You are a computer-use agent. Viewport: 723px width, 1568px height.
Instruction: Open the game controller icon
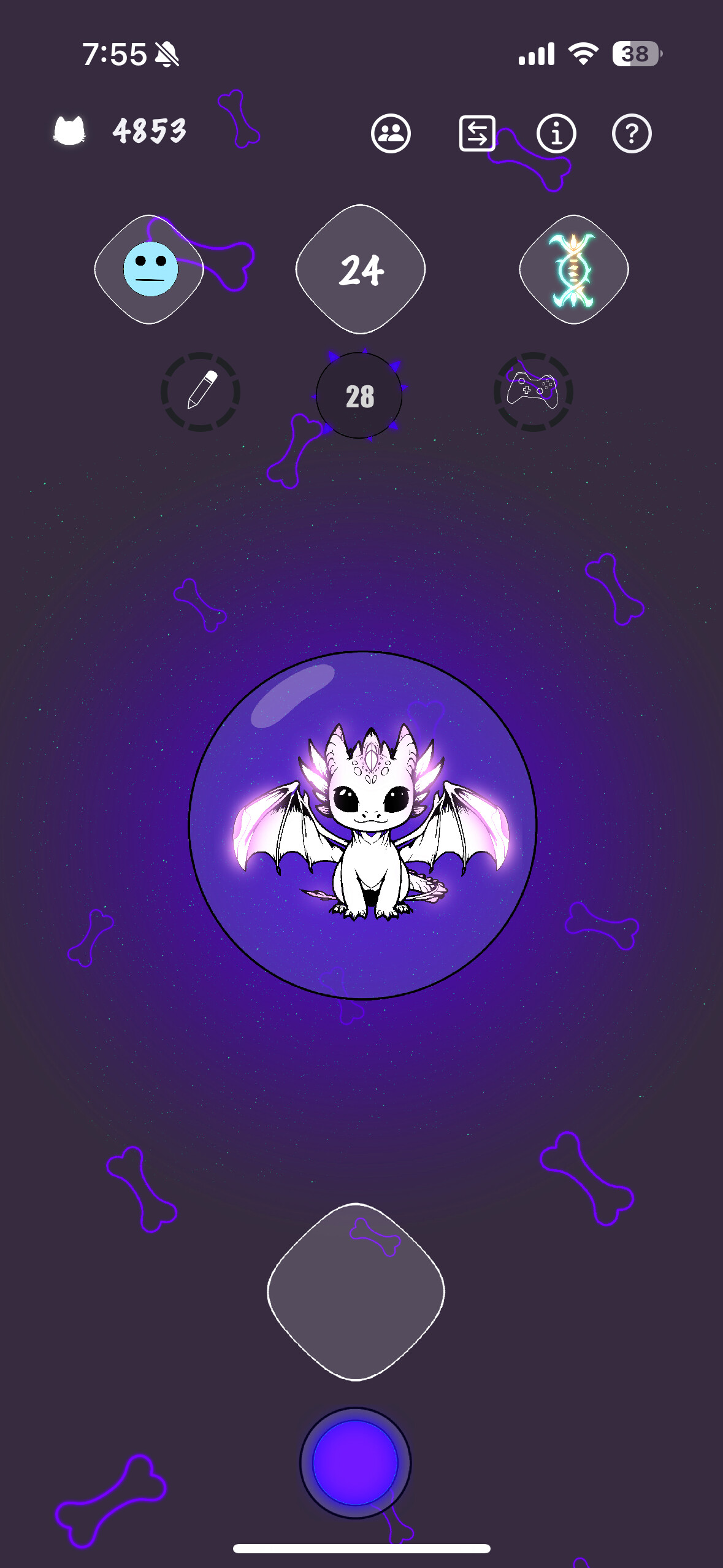533,391
